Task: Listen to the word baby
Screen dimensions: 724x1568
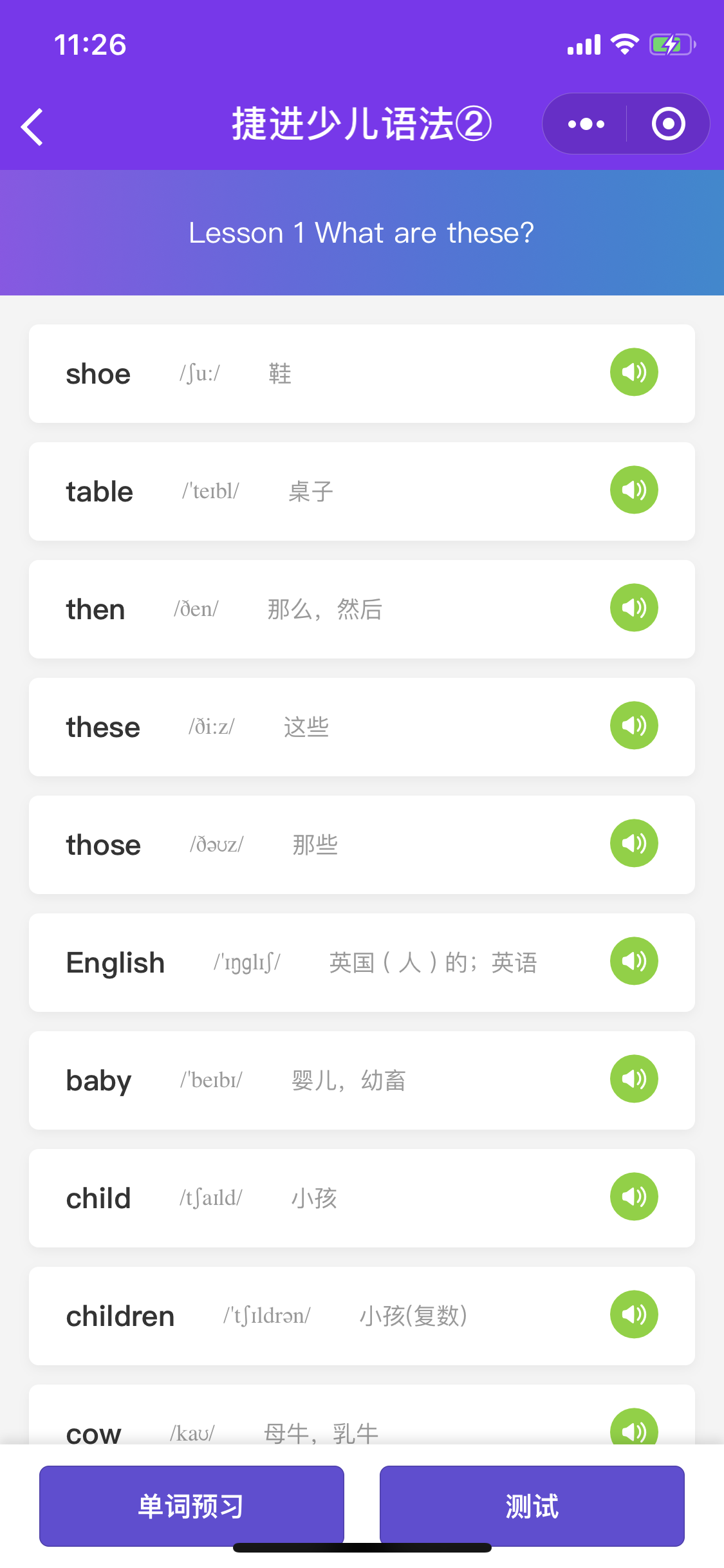Action: tap(634, 1079)
